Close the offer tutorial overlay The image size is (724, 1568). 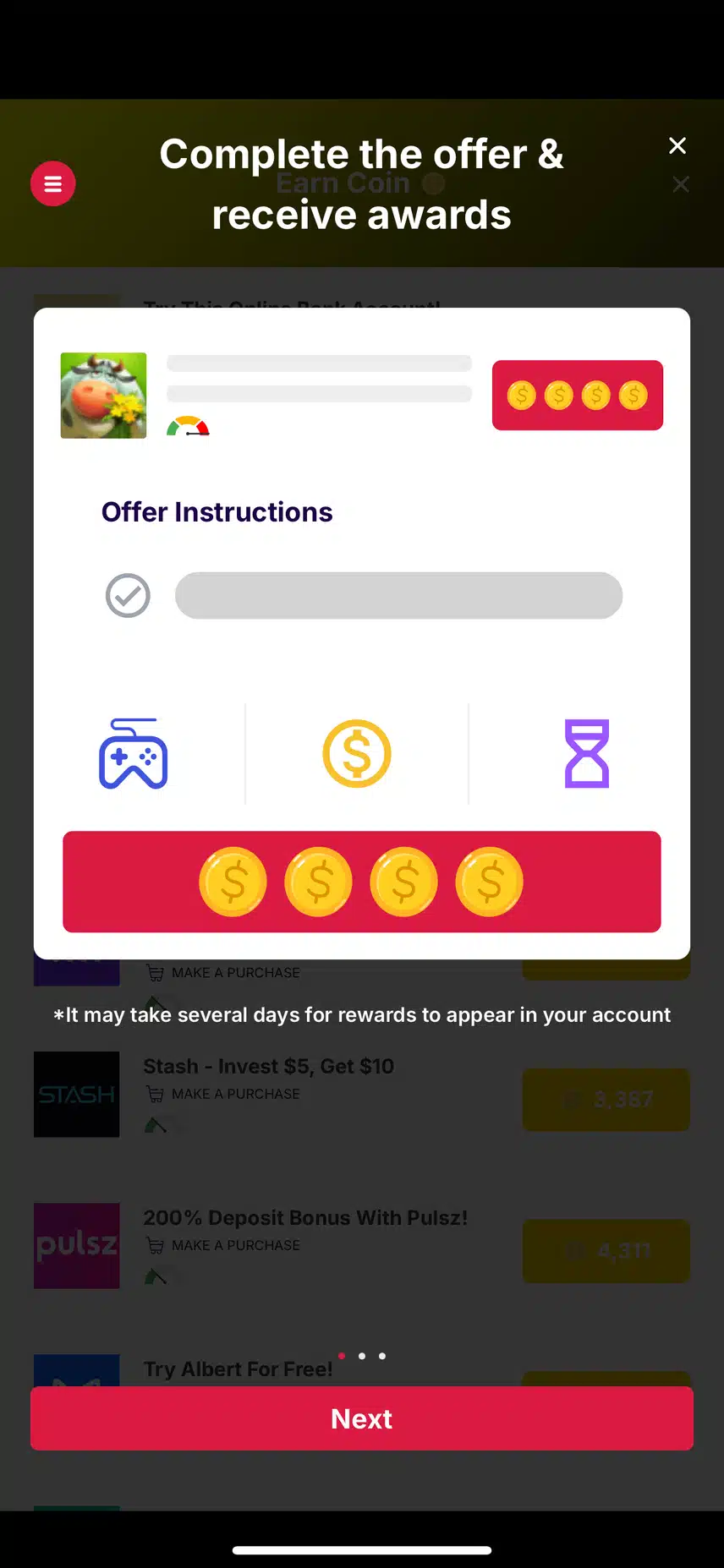(677, 145)
